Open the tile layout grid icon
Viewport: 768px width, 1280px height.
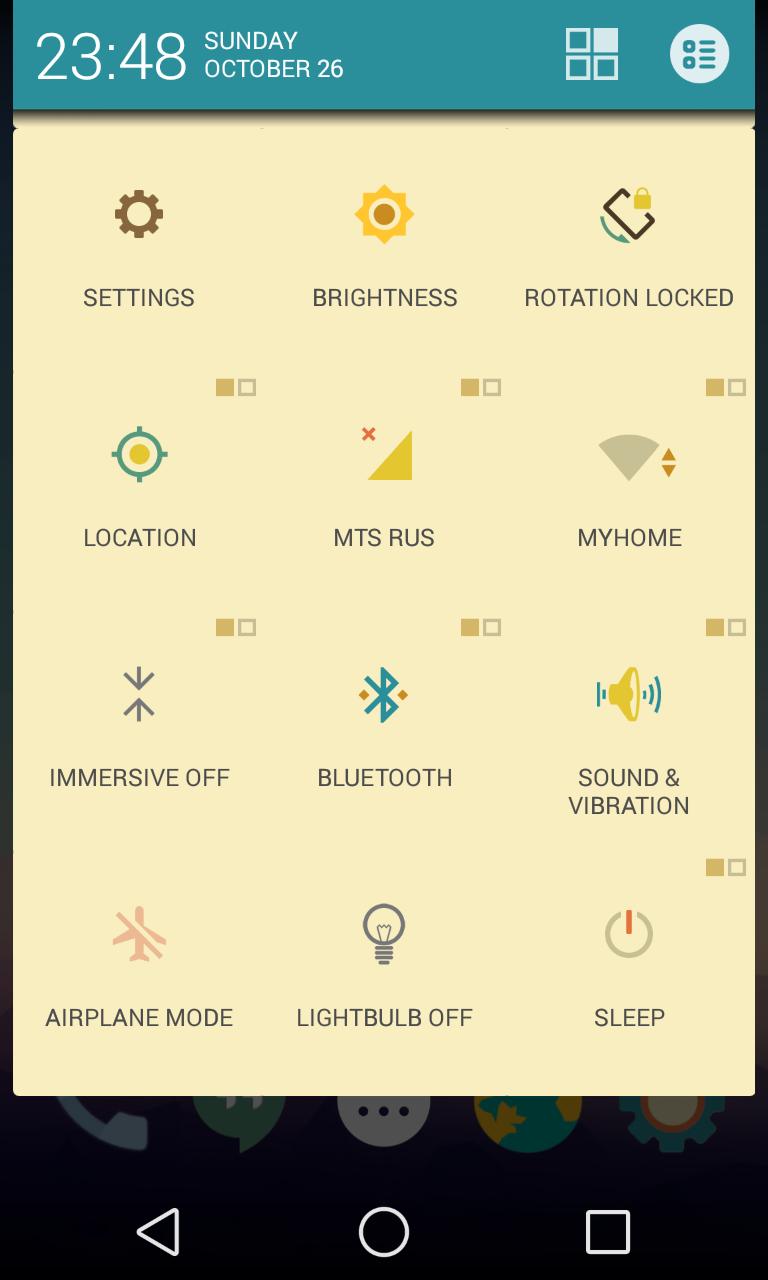[591, 54]
